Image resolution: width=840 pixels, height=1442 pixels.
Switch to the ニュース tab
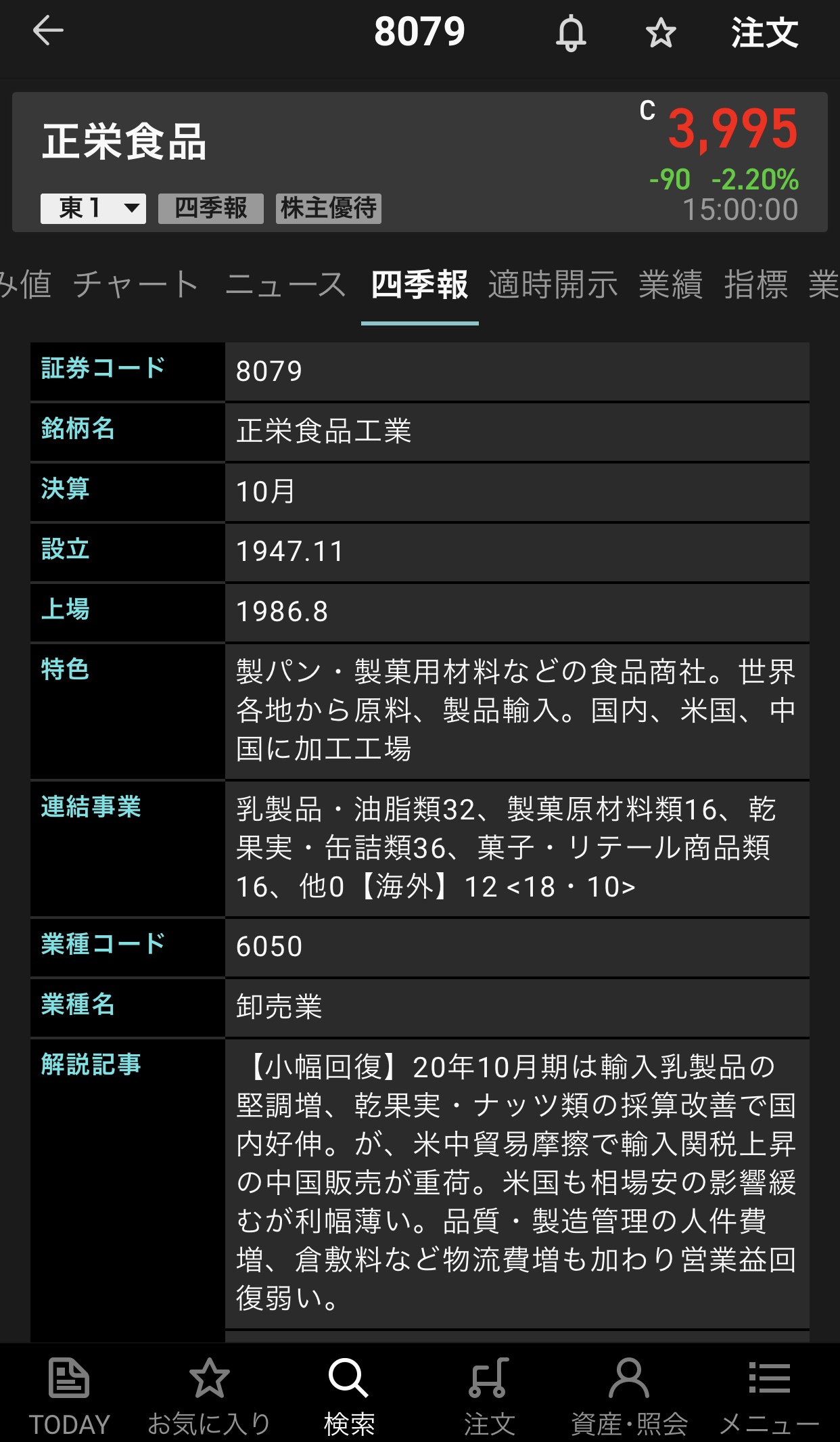[x=285, y=284]
